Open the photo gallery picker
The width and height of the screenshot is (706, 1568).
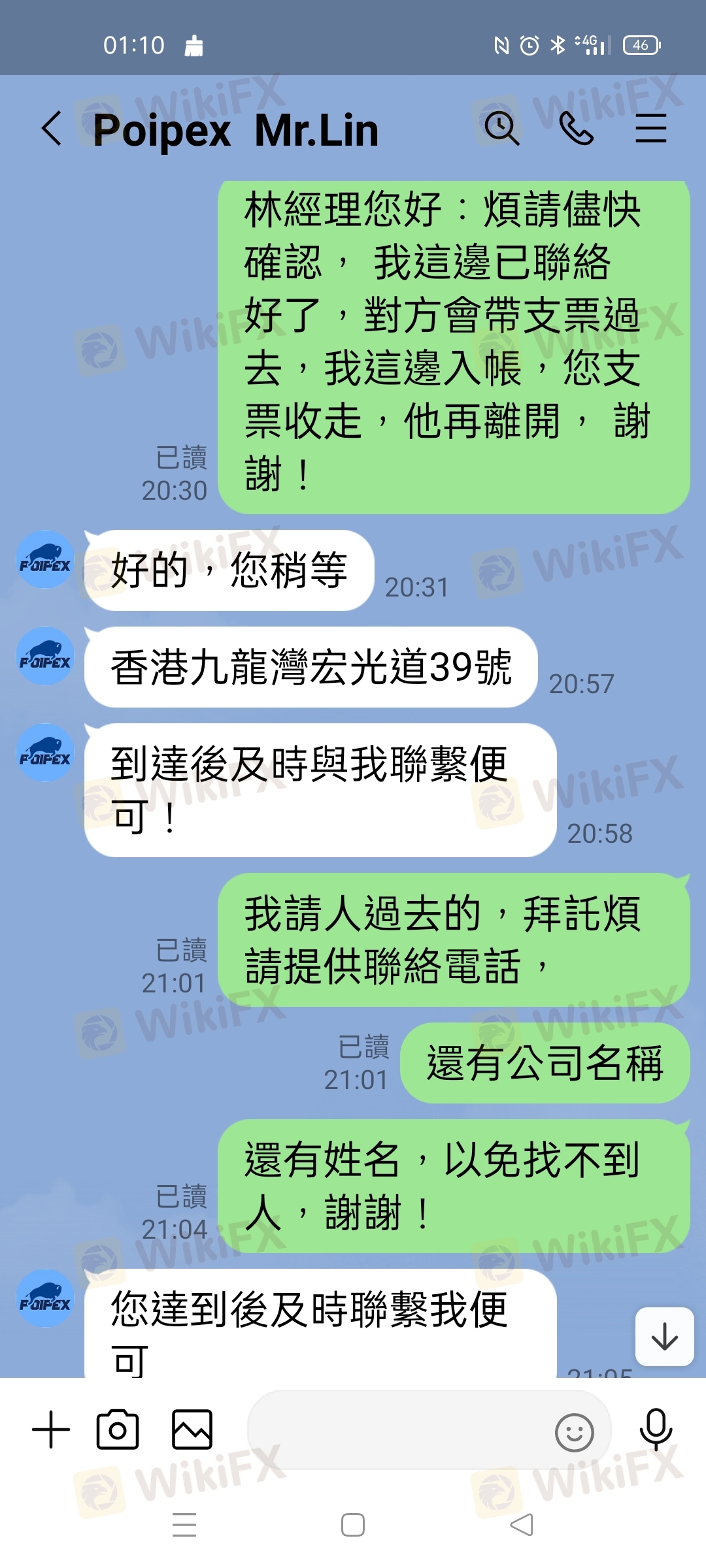pyautogui.click(x=192, y=1429)
